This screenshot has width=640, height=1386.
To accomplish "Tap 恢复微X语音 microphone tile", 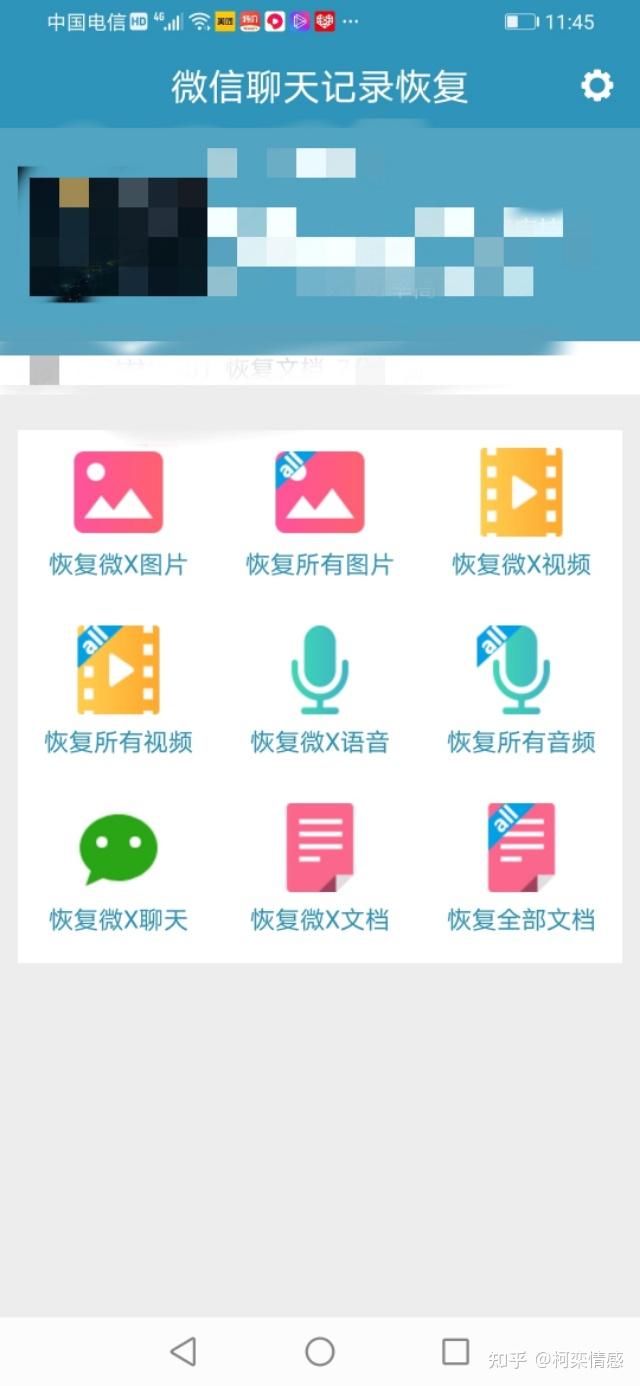I will [x=320, y=690].
